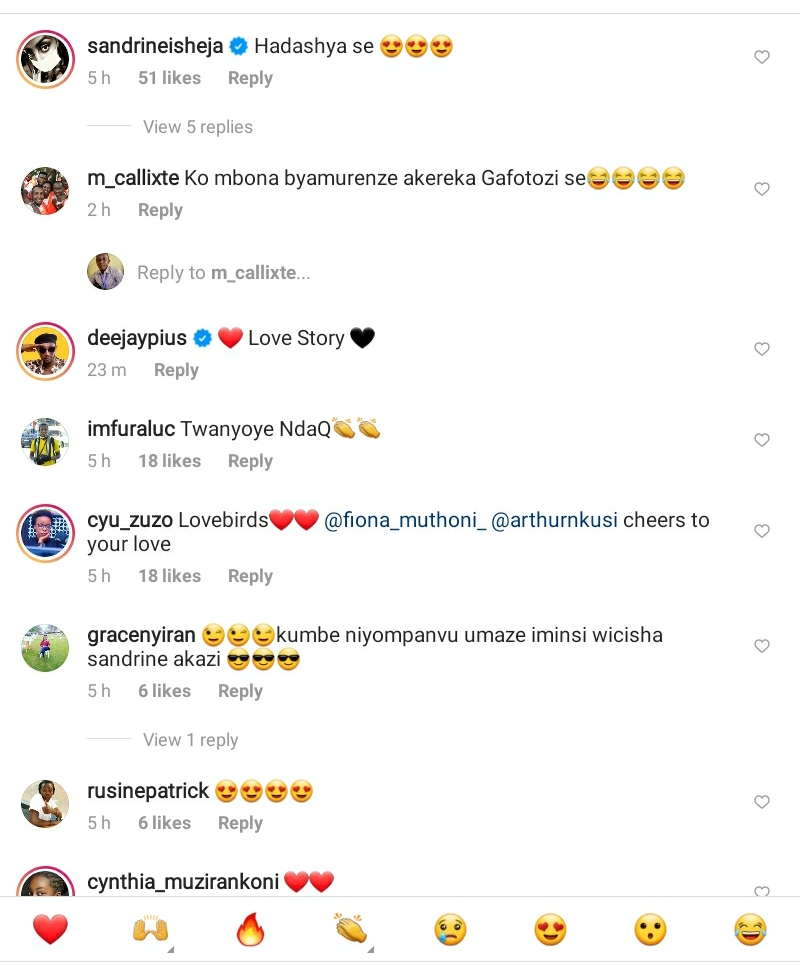Insert the crying face emoji

450,930
